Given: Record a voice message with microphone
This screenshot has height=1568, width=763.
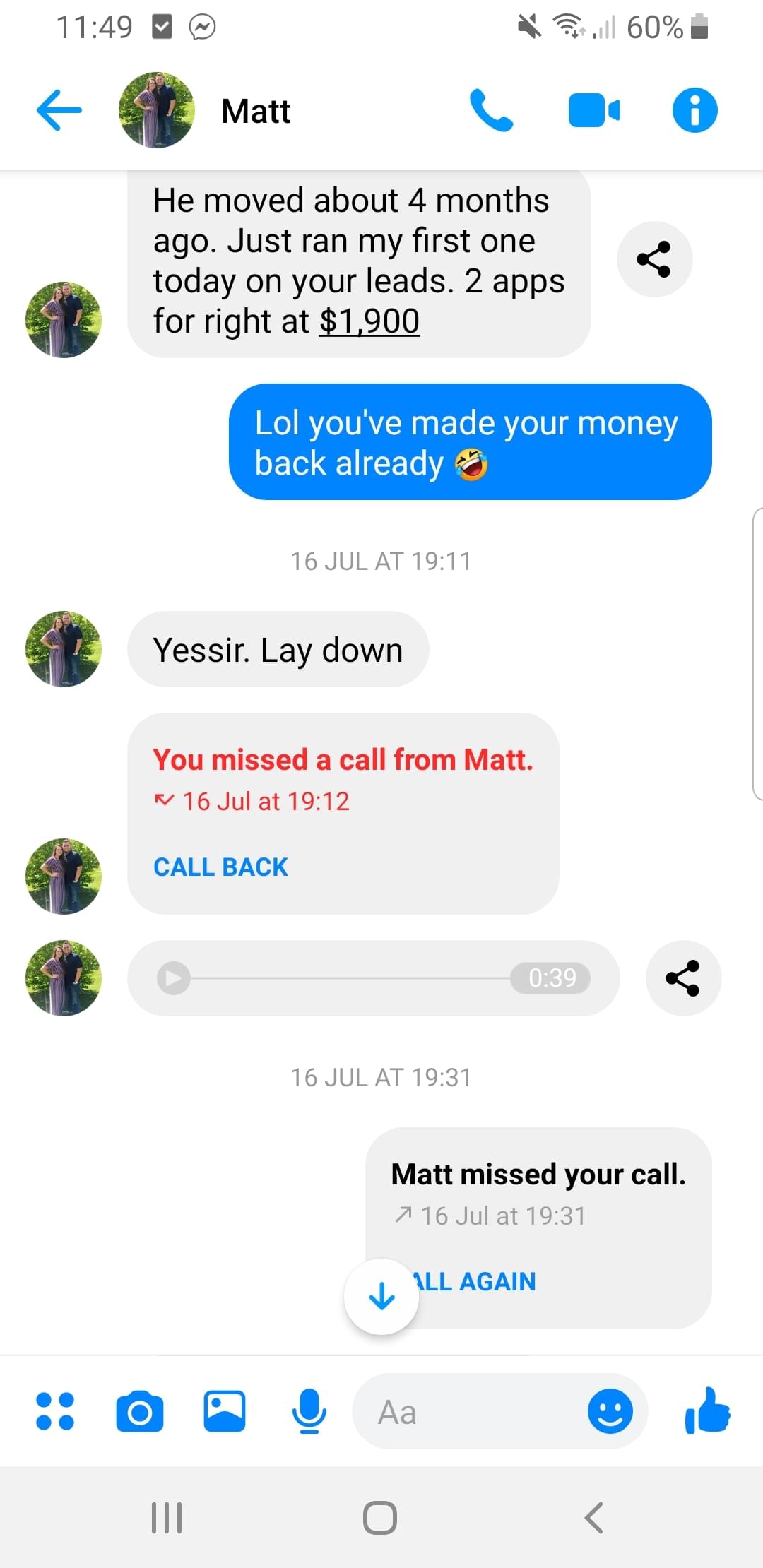Looking at the screenshot, I should 309,1411.
